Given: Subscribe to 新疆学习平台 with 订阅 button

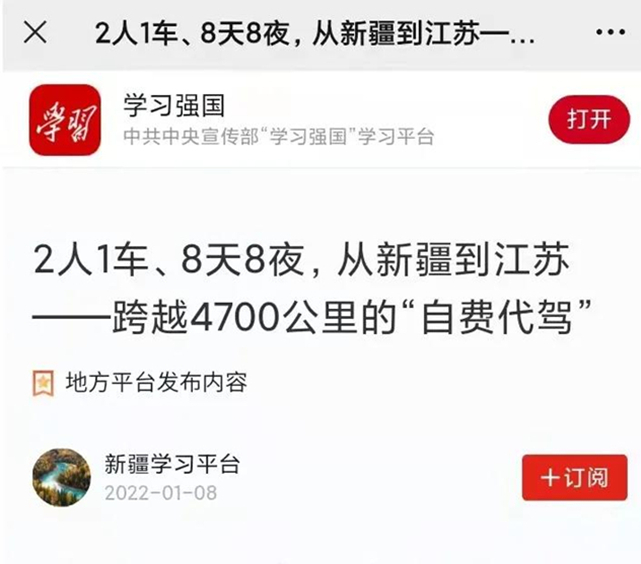Looking at the screenshot, I should pos(574,477).
